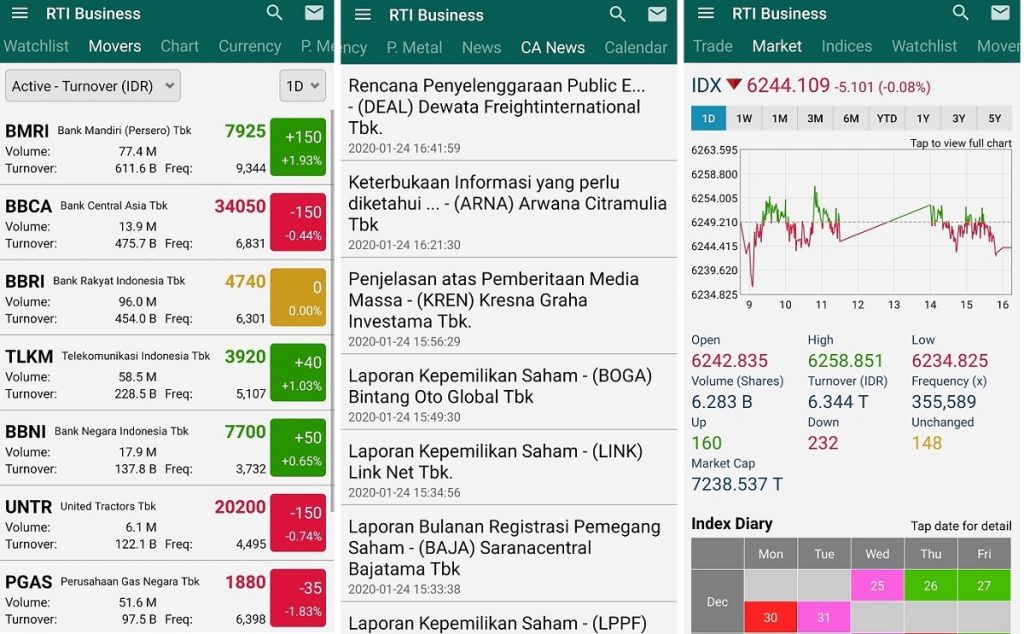Choose the 5Y chart range
This screenshot has height=634, width=1024.
click(994, 118)
